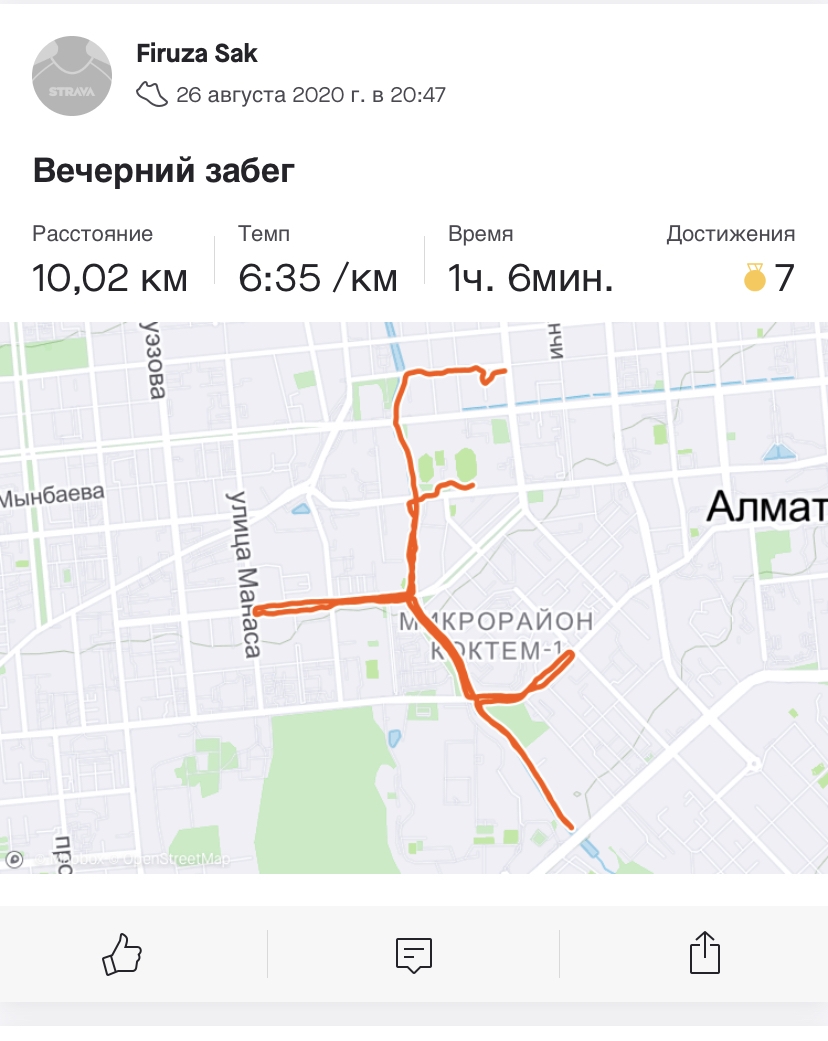Give kudos with the thumbs-up icon
The image size is (828, 1041).
click(x=122, y=953)
